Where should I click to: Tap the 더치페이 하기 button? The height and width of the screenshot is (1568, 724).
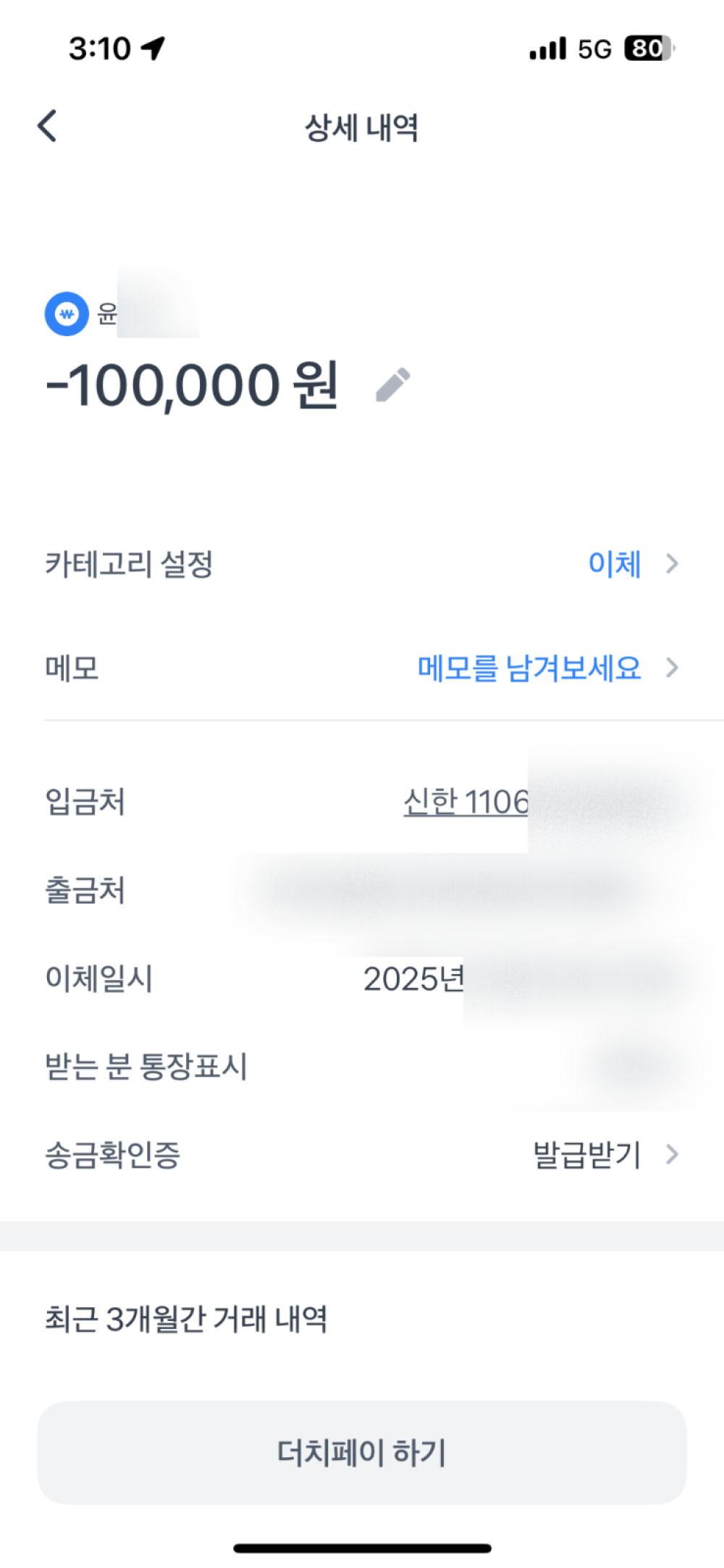click(x=362, y=1452)
